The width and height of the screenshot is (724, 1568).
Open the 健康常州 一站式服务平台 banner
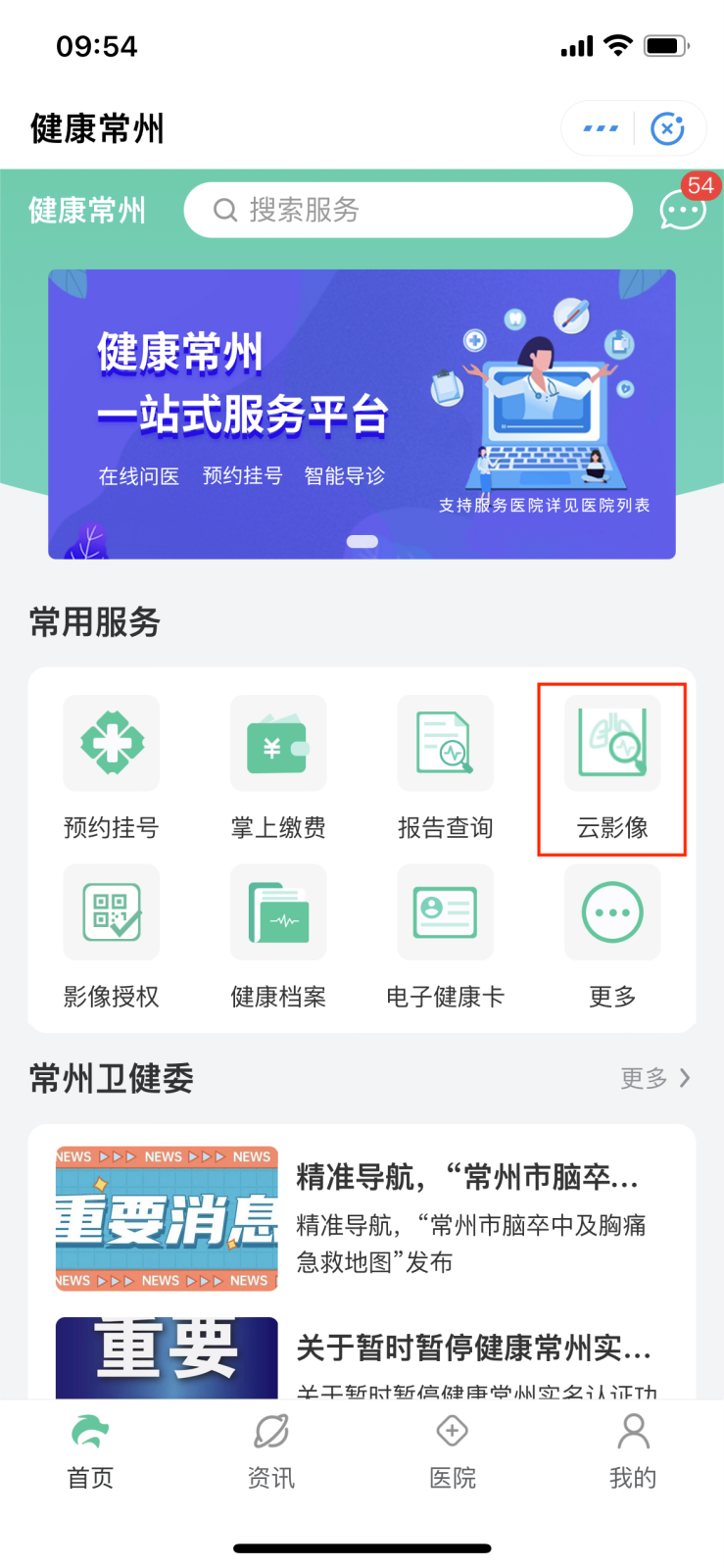pos(362,414)
